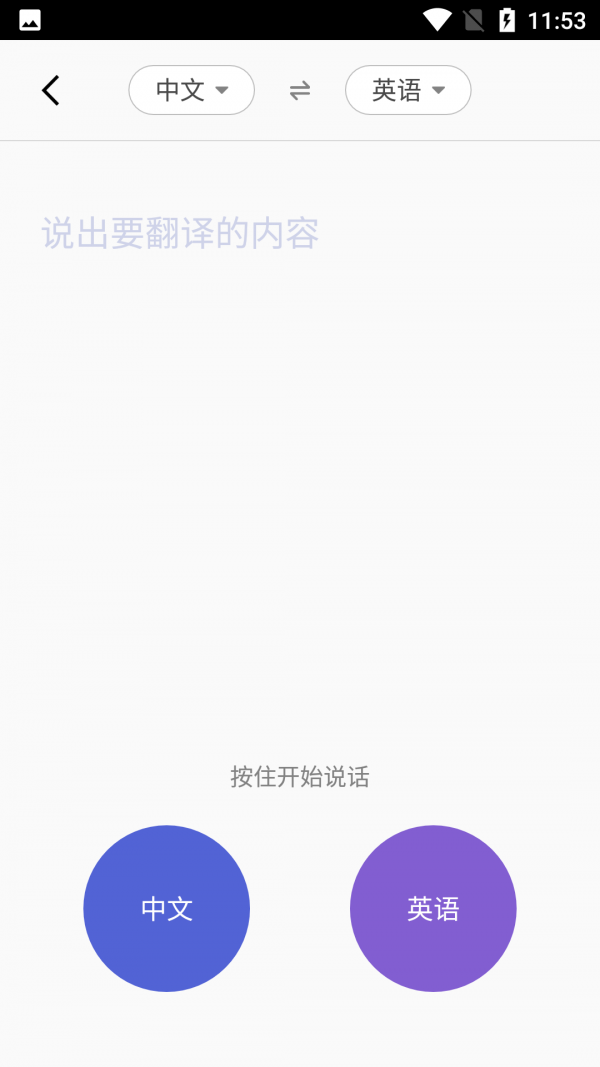Go back using the top-left arrow

(50, 90)
